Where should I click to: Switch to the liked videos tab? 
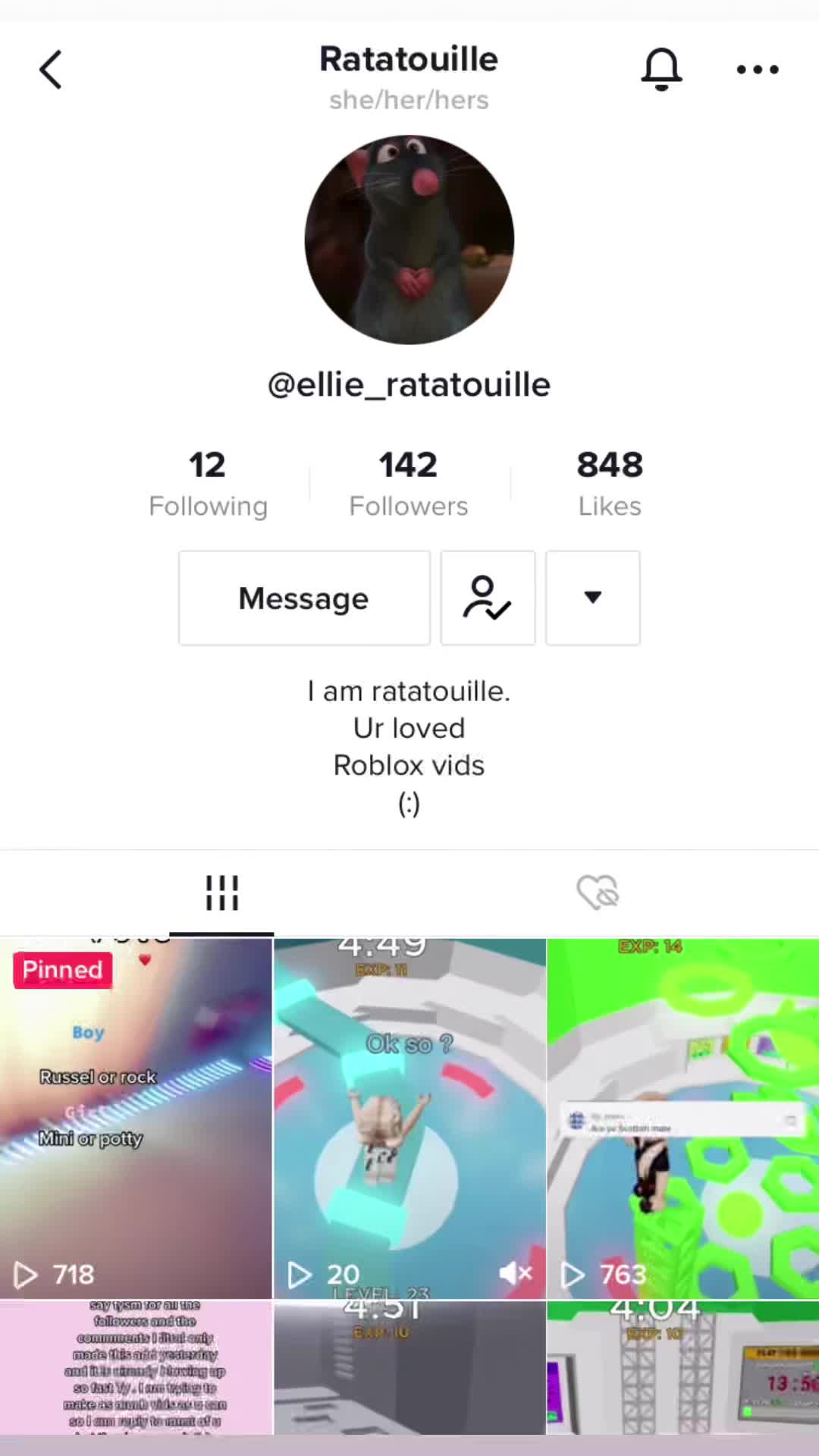(598, 893)
